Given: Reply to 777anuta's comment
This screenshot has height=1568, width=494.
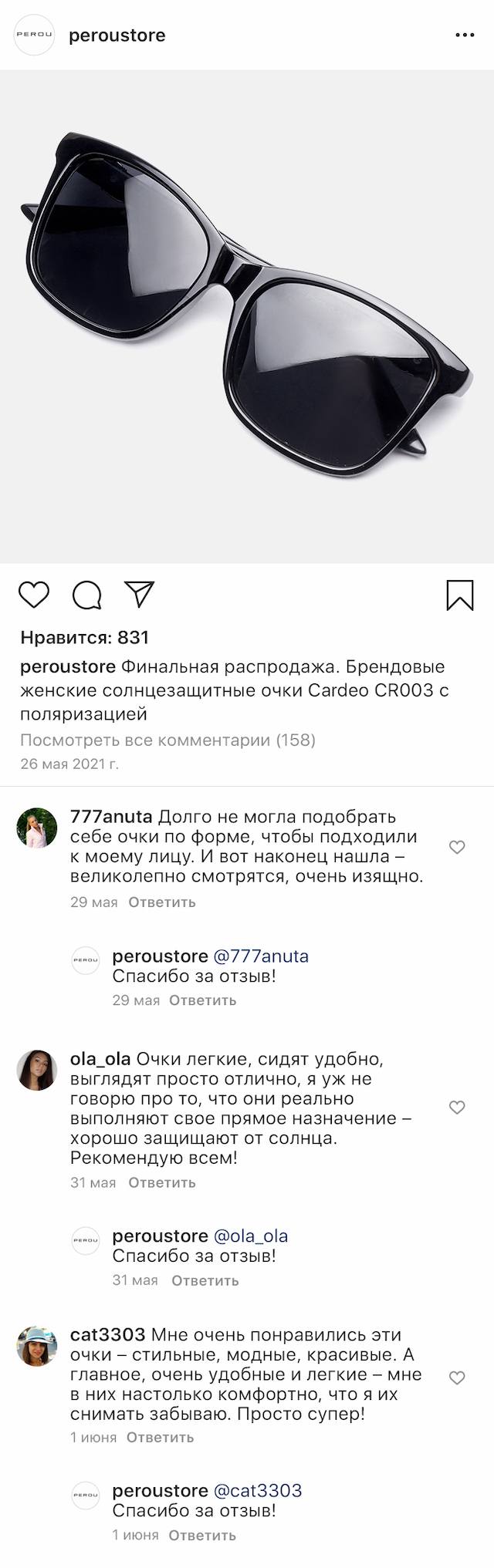Looking at the screenshot, I should (x=161, y=902).
